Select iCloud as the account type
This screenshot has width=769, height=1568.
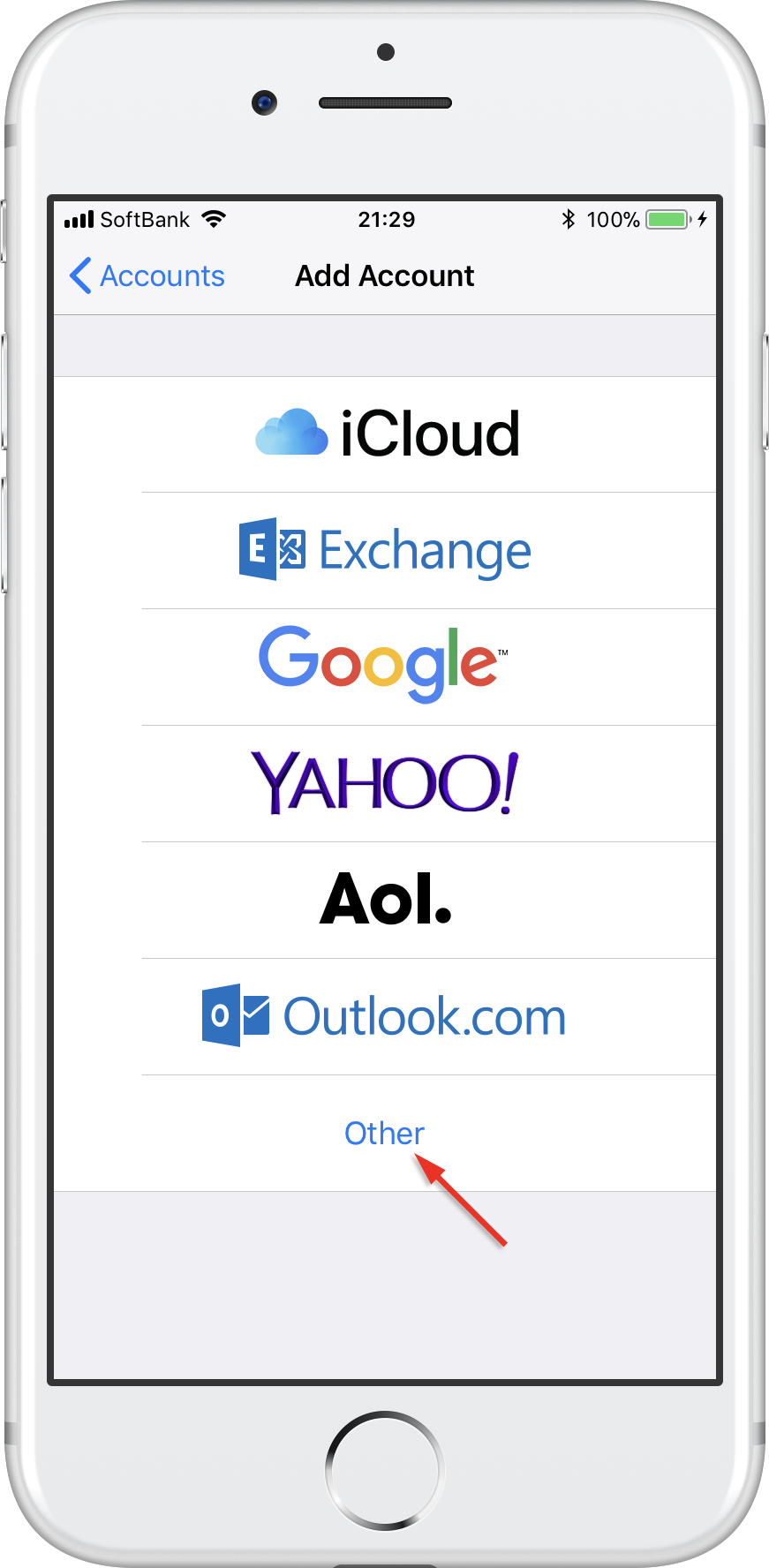(x=385, y=434)
